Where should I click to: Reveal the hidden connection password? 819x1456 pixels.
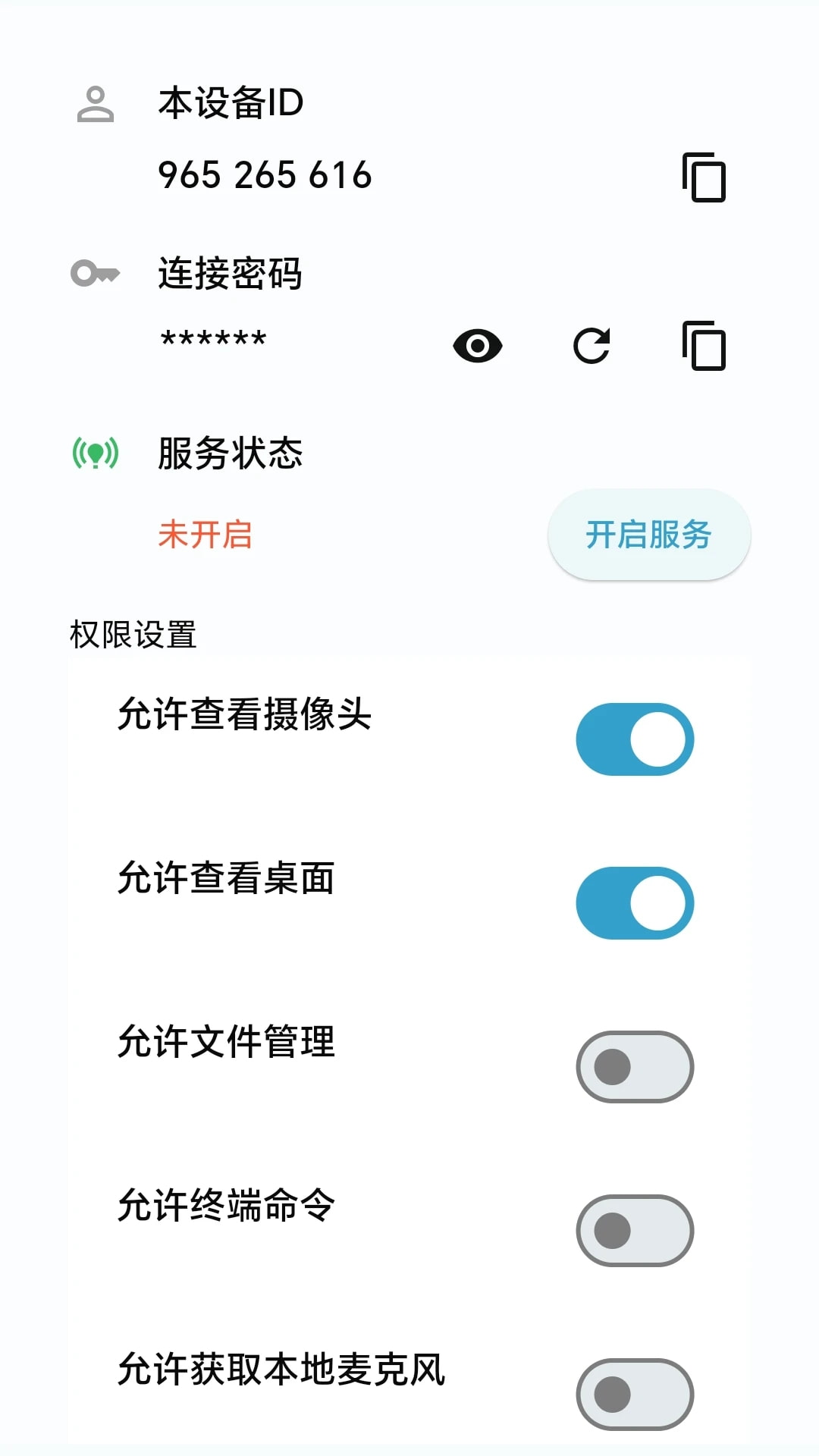pyautogui.click(x=478, y=347)
